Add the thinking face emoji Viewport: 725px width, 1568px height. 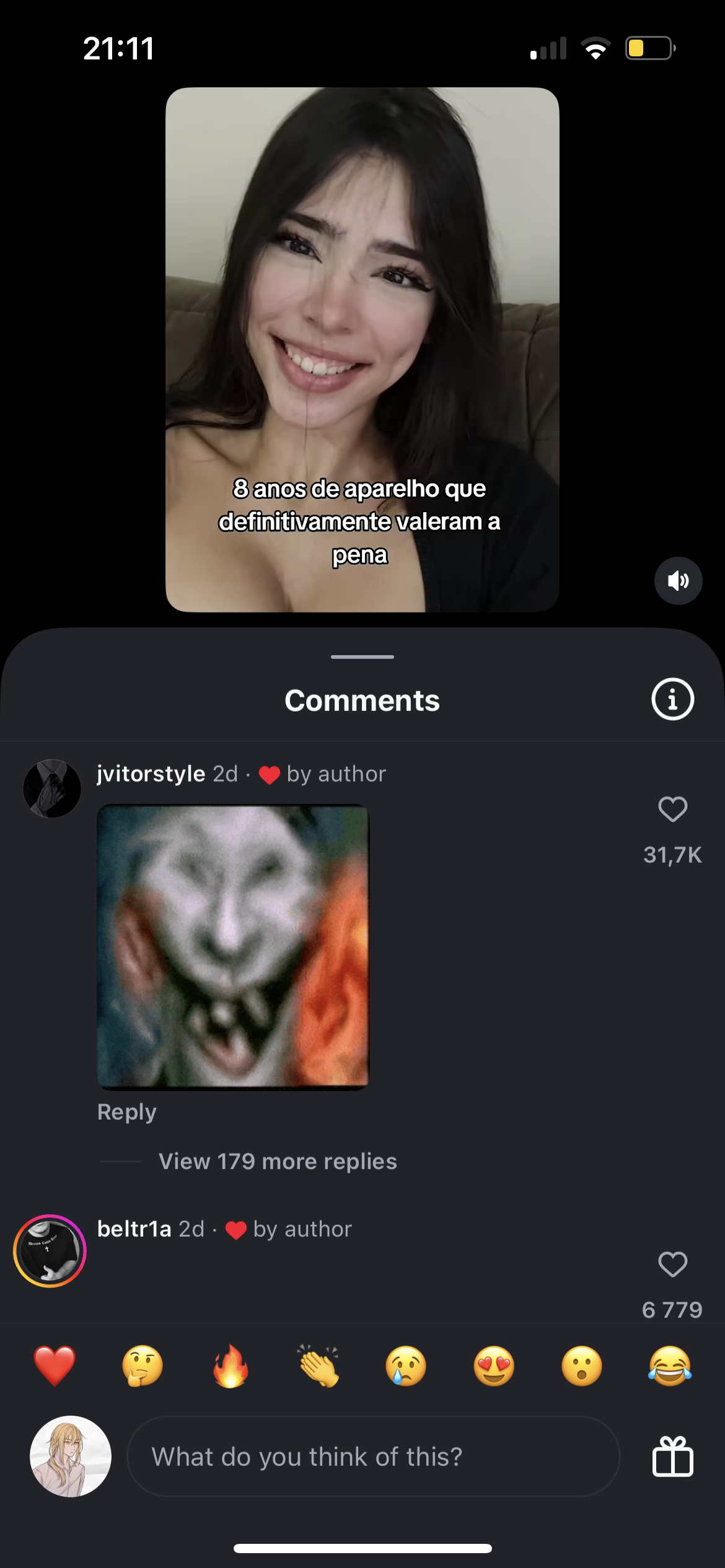tap(143, 1366)
